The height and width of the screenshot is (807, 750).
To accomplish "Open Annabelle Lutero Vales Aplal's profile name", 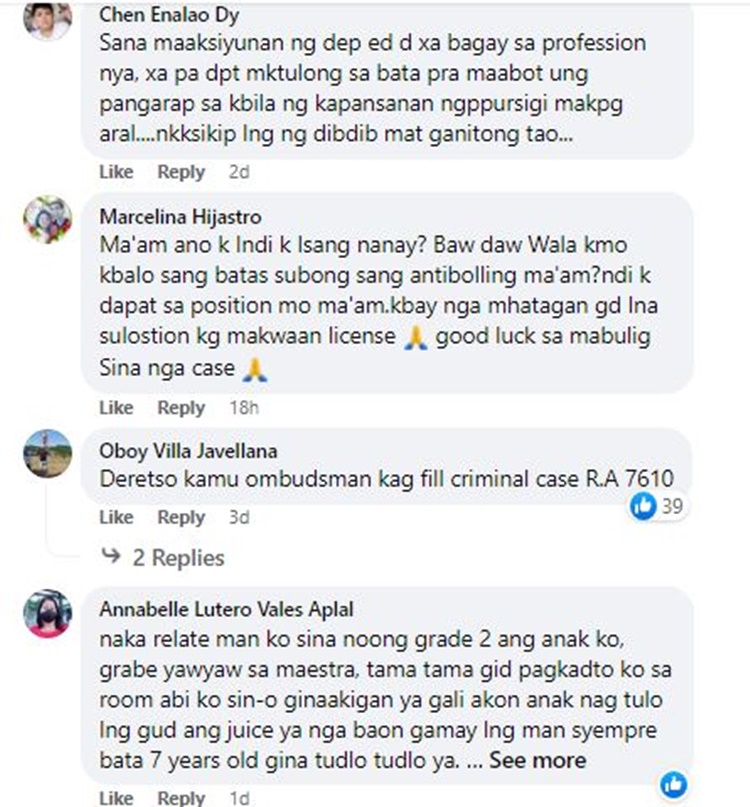I will (x=226, y=609).
